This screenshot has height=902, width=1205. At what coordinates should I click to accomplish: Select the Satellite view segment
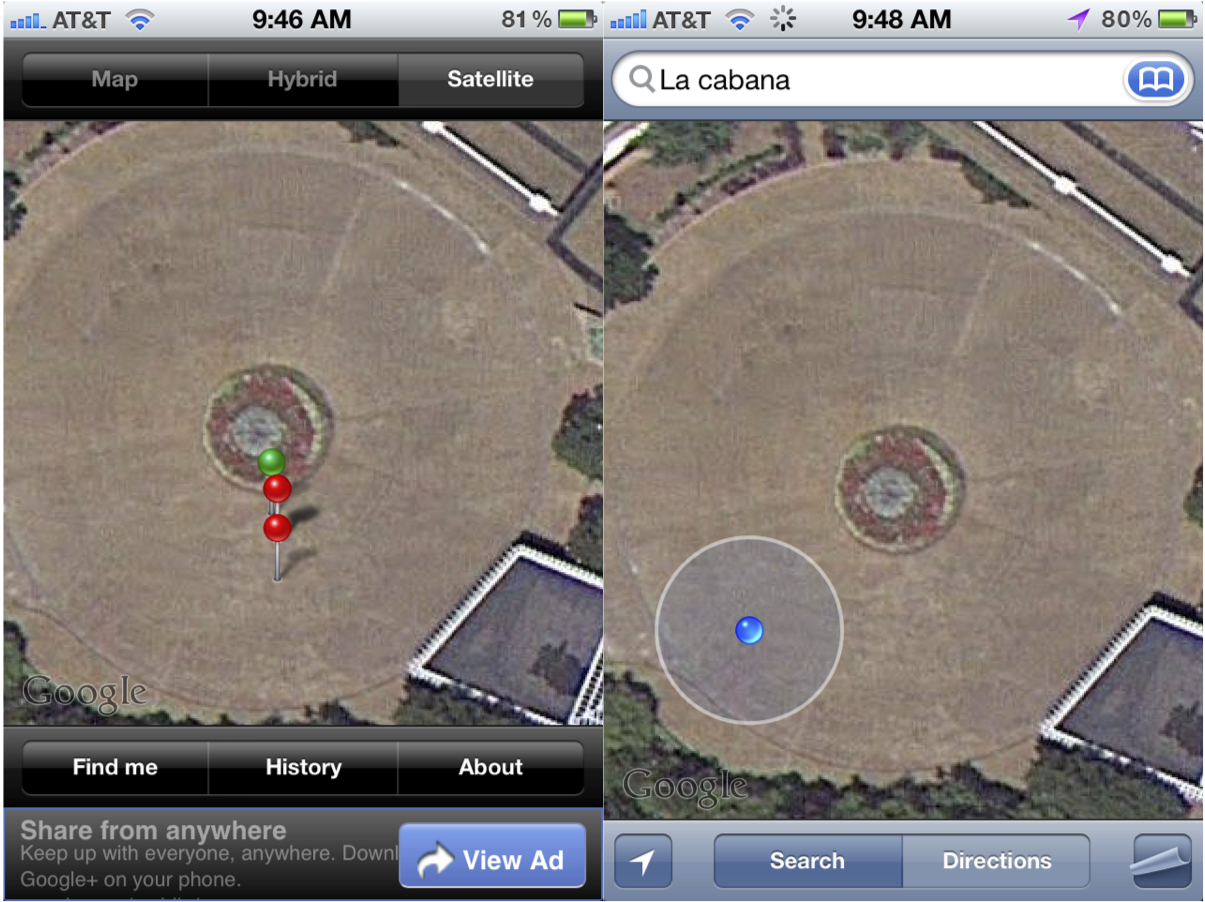point(490,80)
